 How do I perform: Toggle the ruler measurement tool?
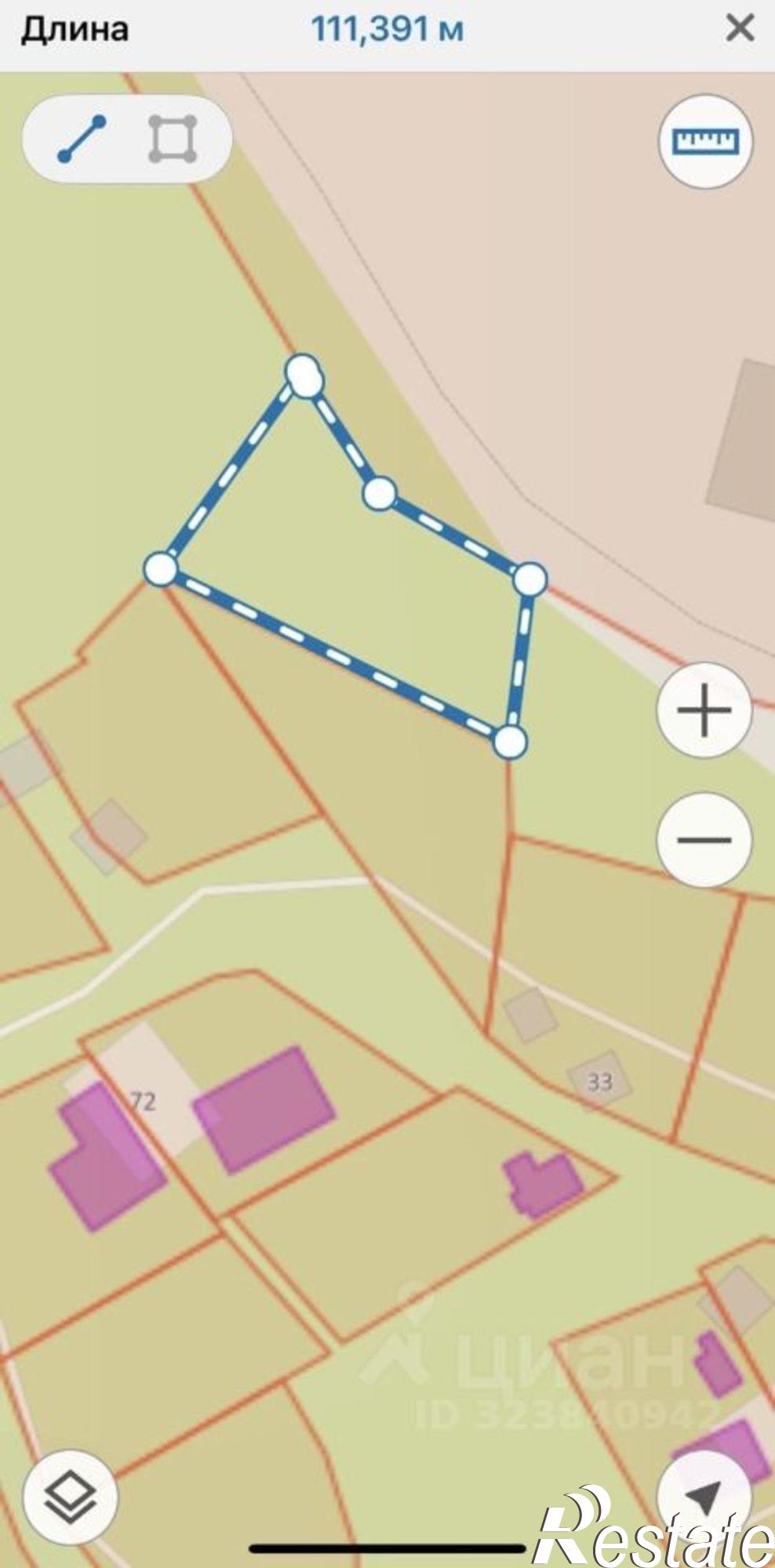(x=705, y=141)
